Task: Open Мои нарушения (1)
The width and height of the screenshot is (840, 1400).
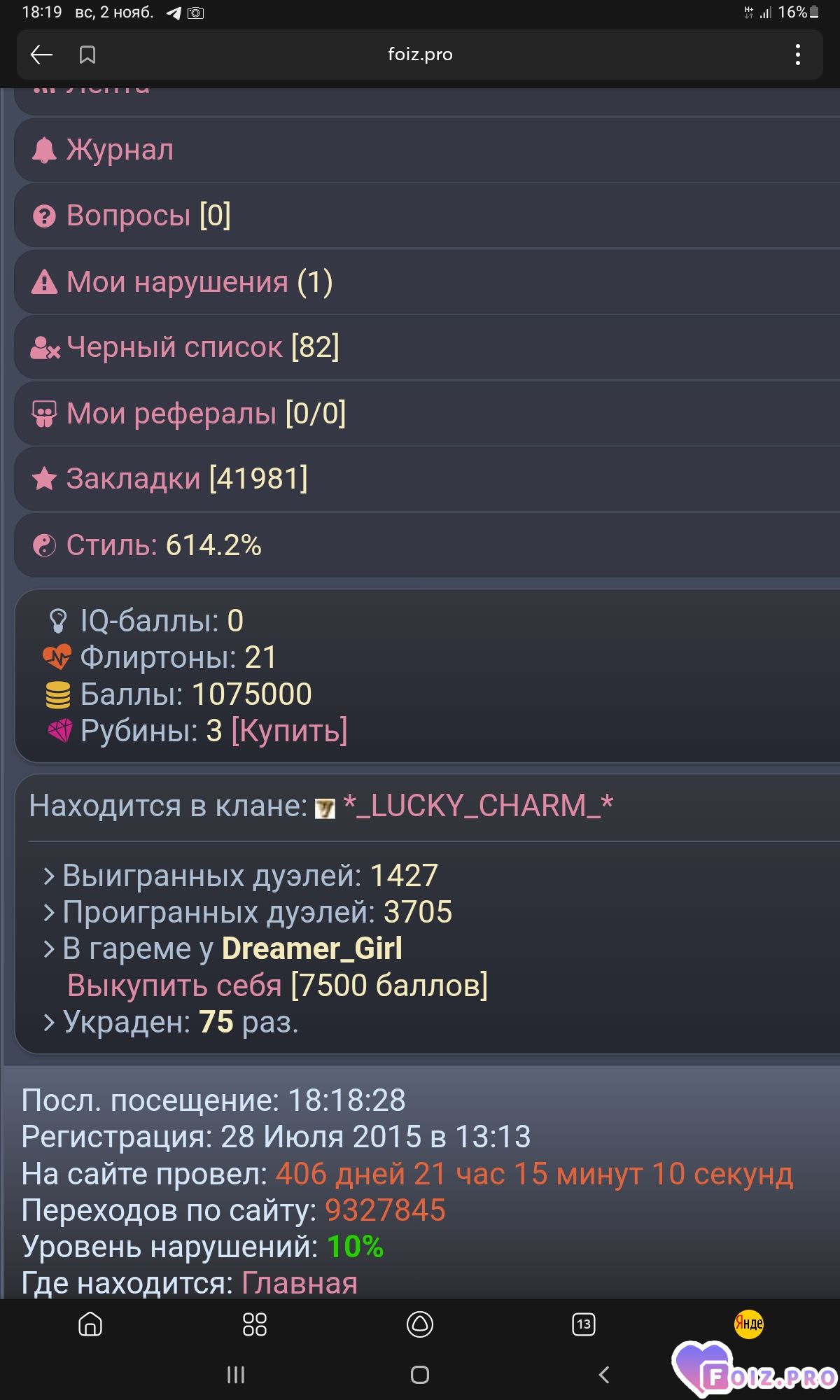Action: tap(199, 282)
